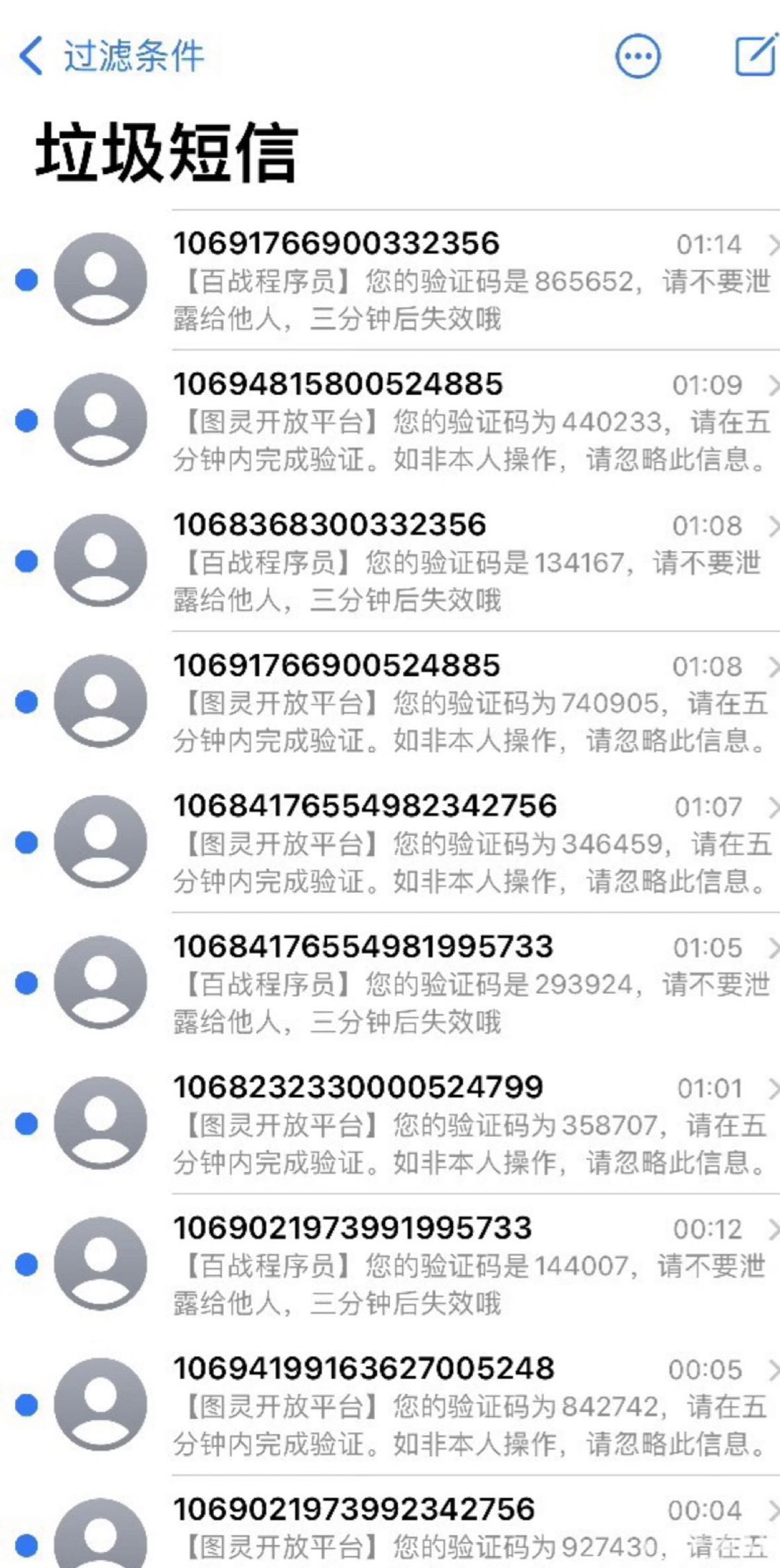Open message from 10694815800524885

pos(390,421)
